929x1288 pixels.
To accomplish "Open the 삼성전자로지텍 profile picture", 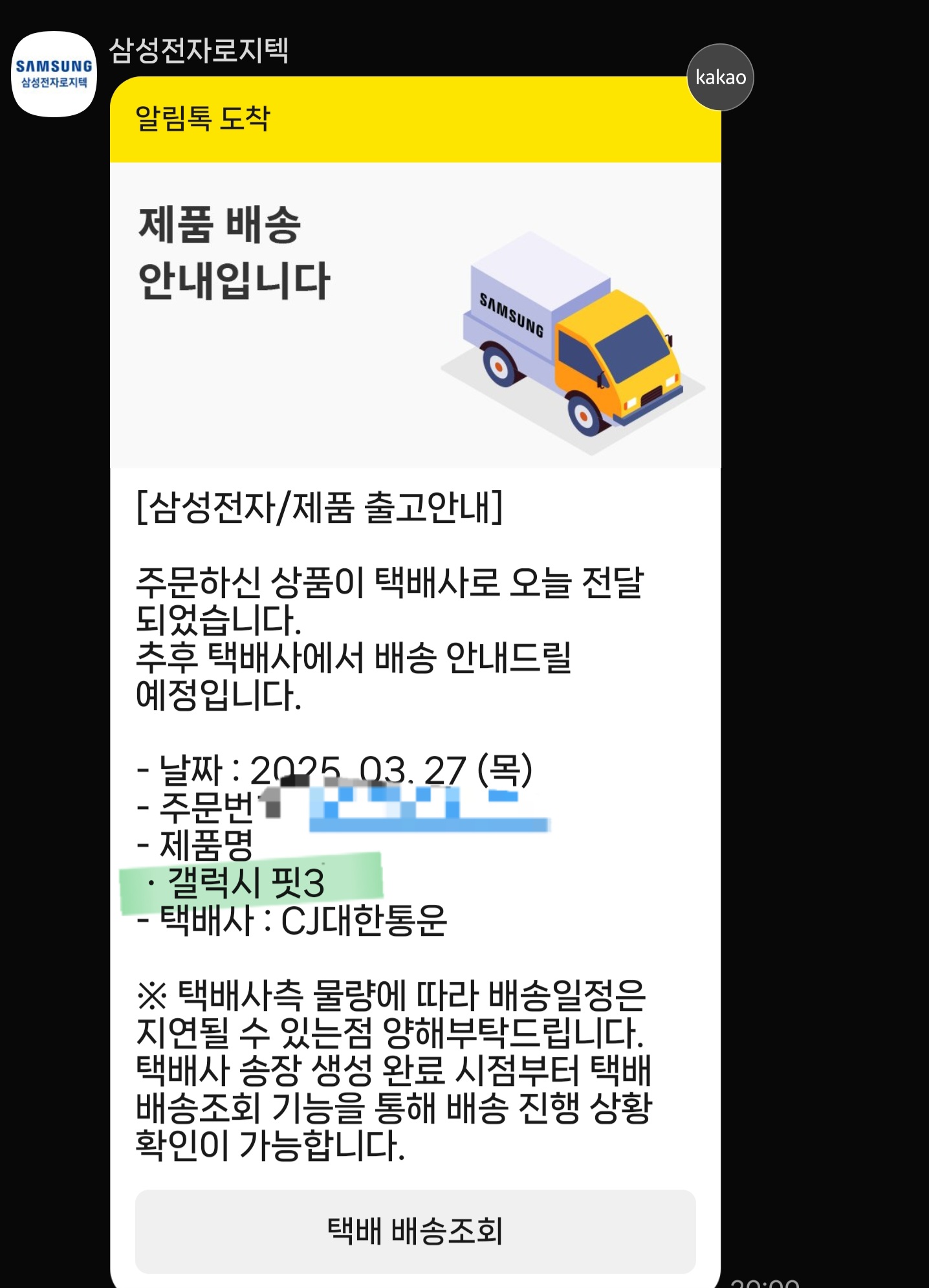I will point(54,74).
